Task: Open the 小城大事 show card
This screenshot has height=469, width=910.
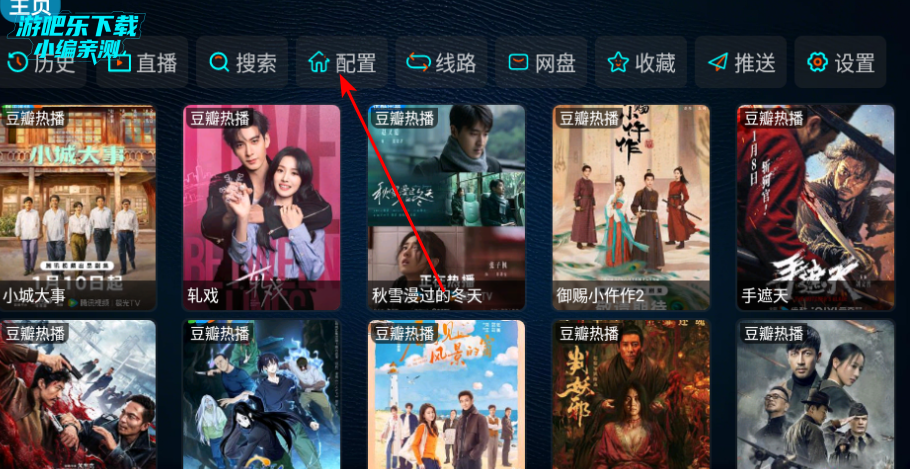Action: click(x=77, y=207)
